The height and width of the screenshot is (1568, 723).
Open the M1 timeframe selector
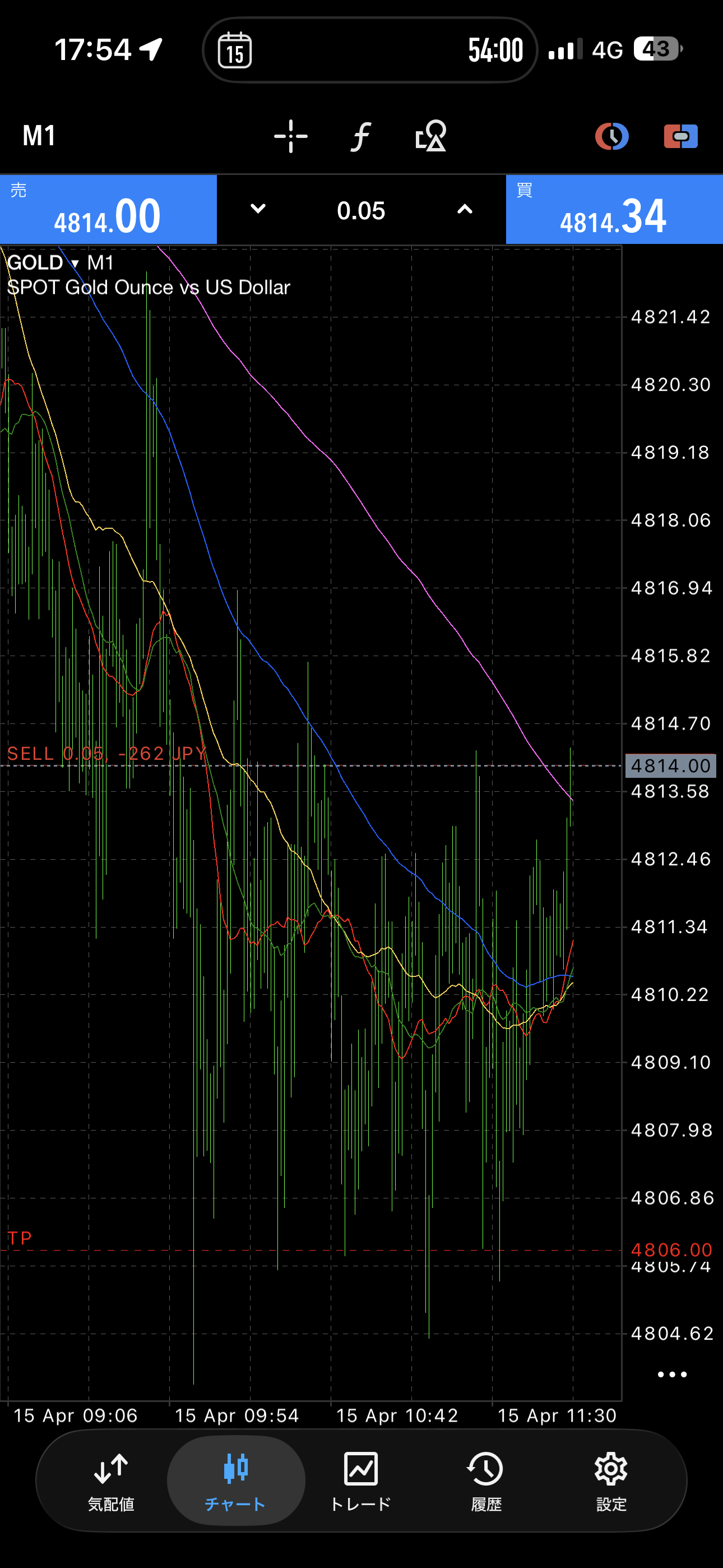click(39, 136)
